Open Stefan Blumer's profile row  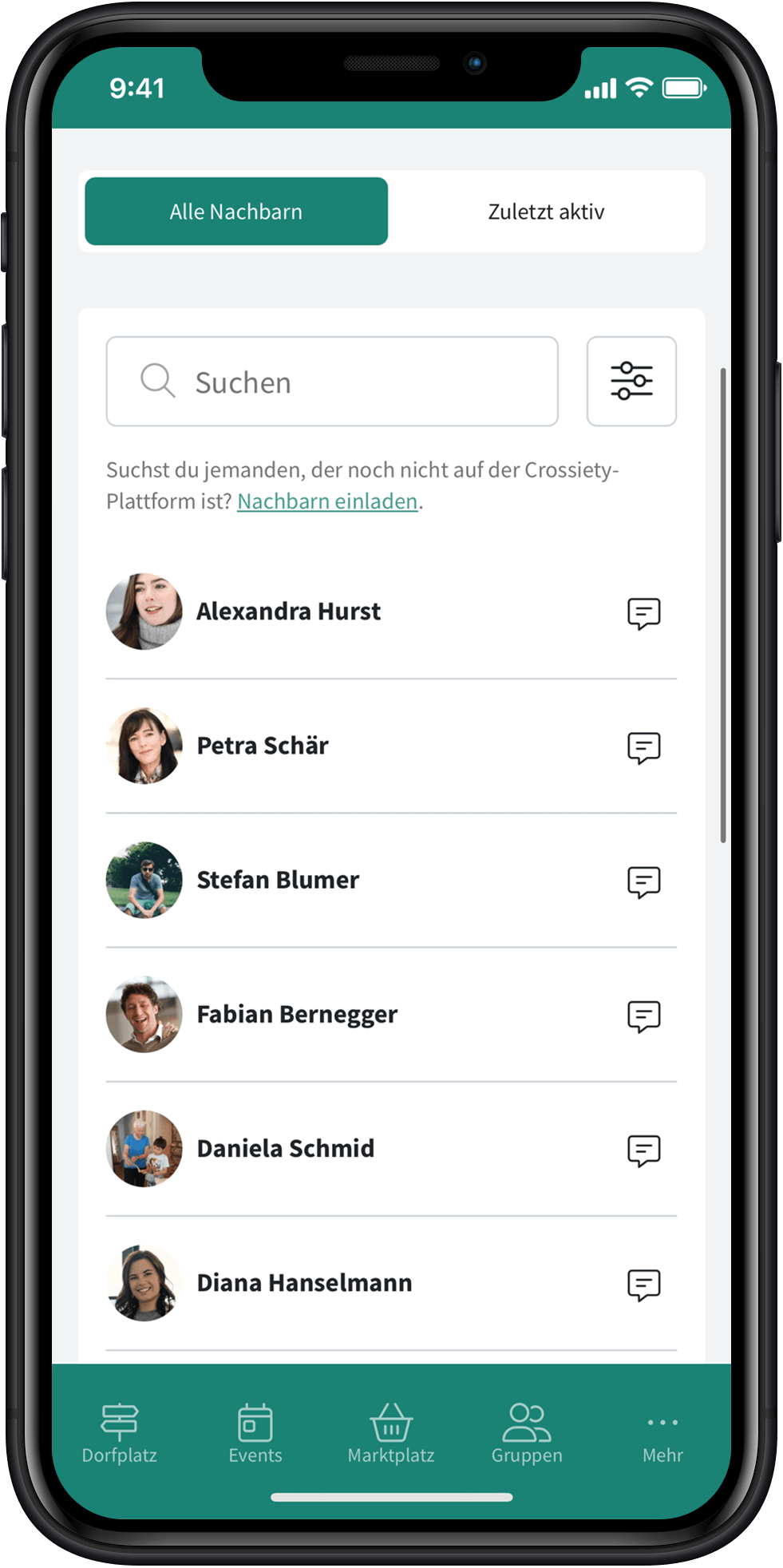point(391,880)
